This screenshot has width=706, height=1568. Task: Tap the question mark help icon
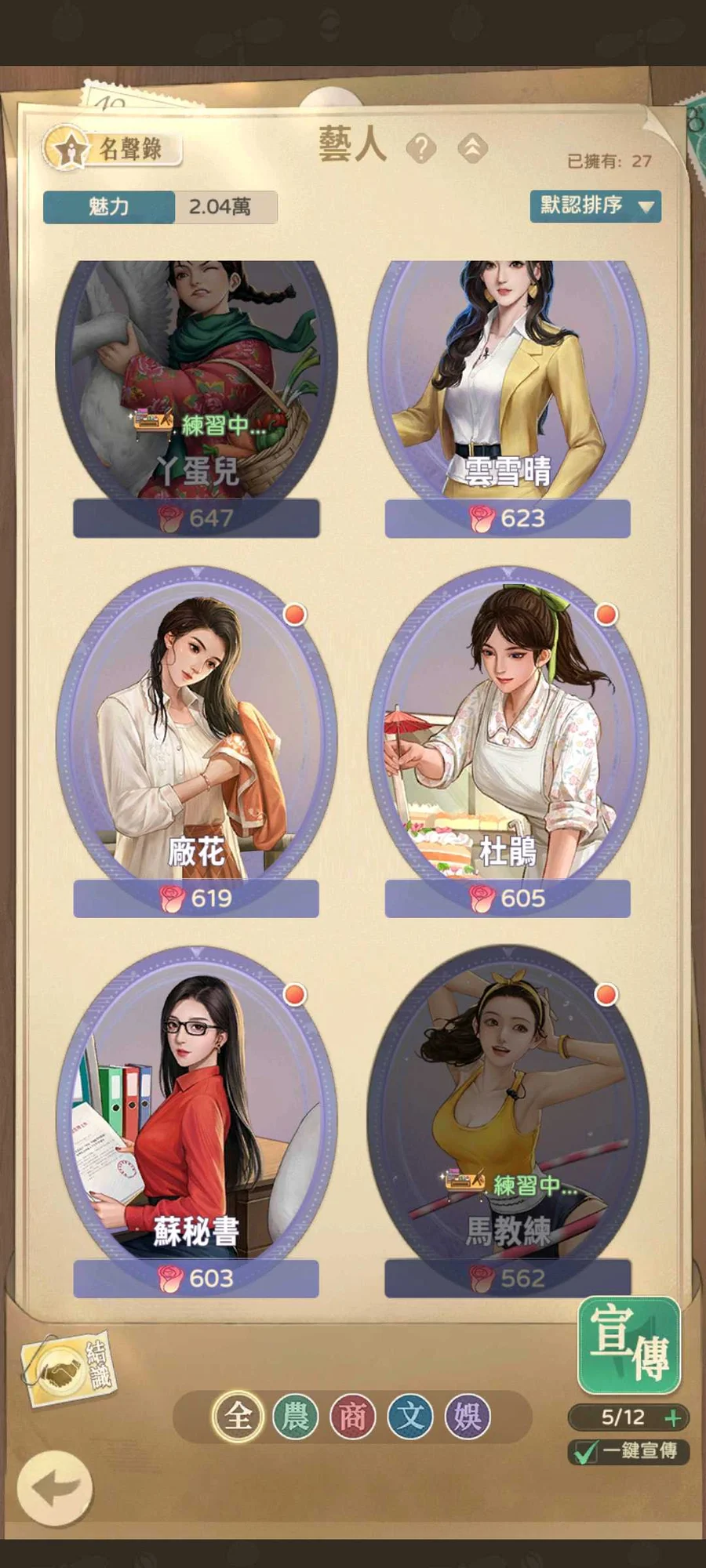click(x=421, y=147)
